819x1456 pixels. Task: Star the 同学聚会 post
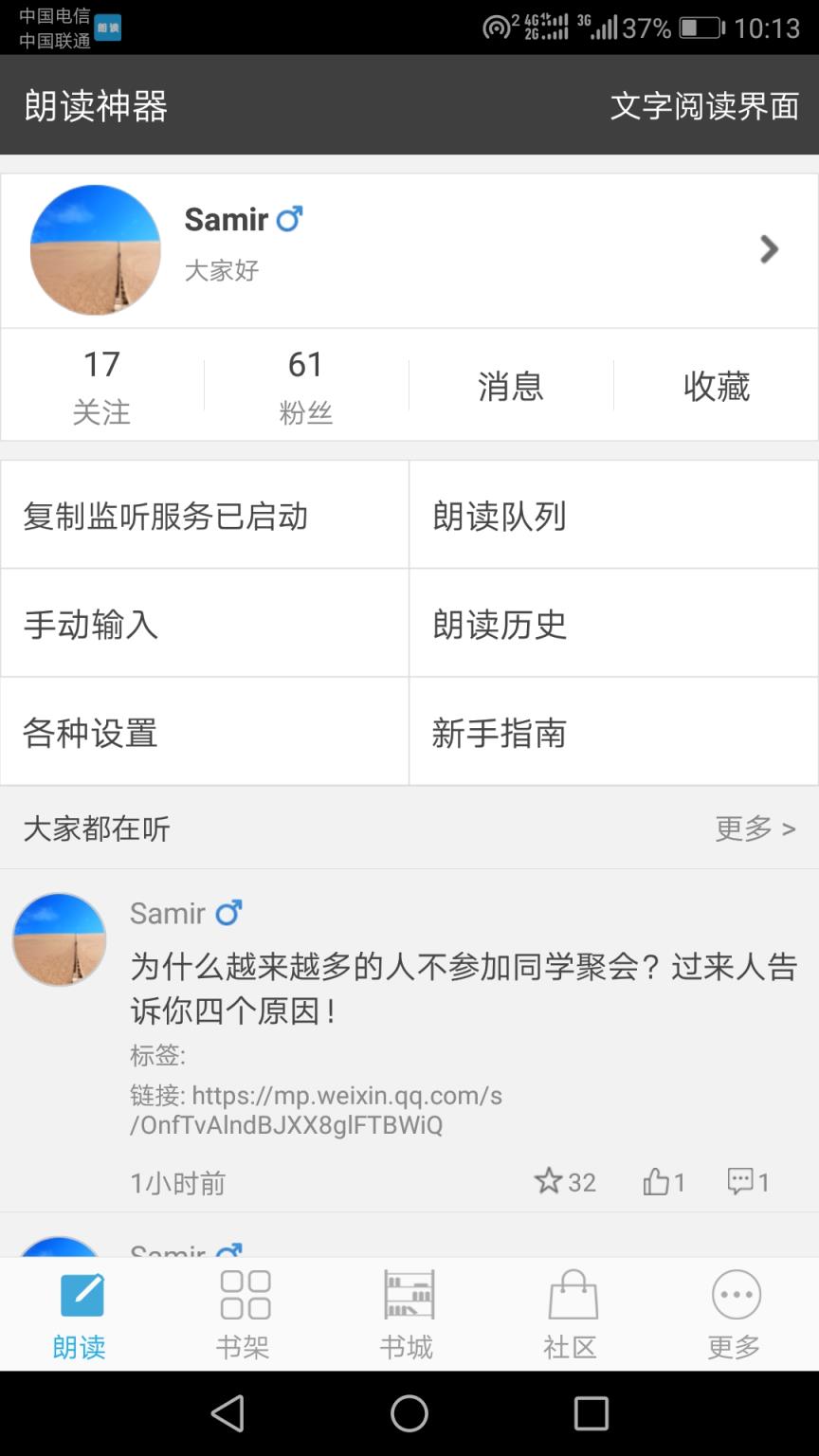[548, 1182]
